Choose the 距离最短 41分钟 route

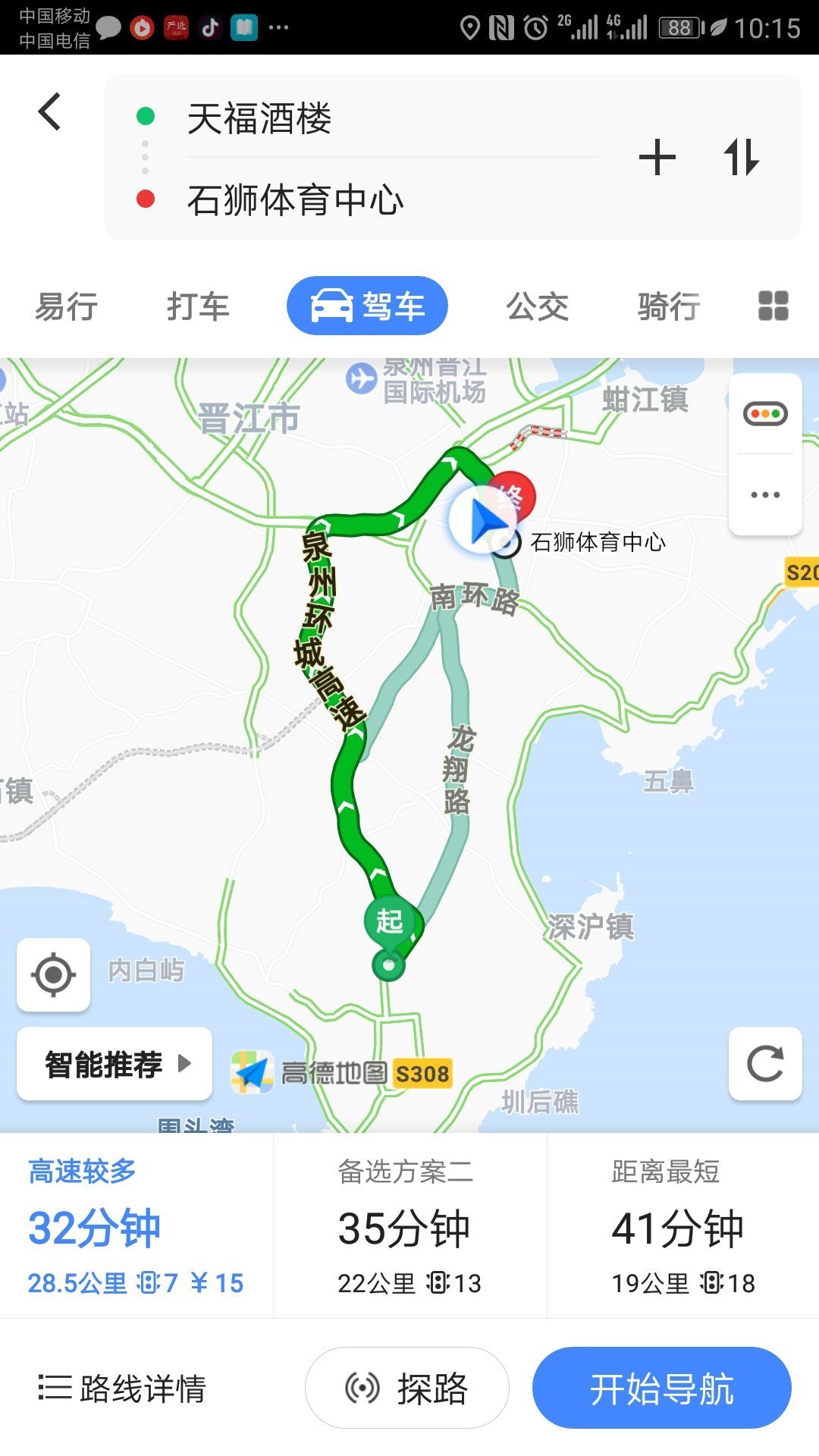coord(682,1225)
